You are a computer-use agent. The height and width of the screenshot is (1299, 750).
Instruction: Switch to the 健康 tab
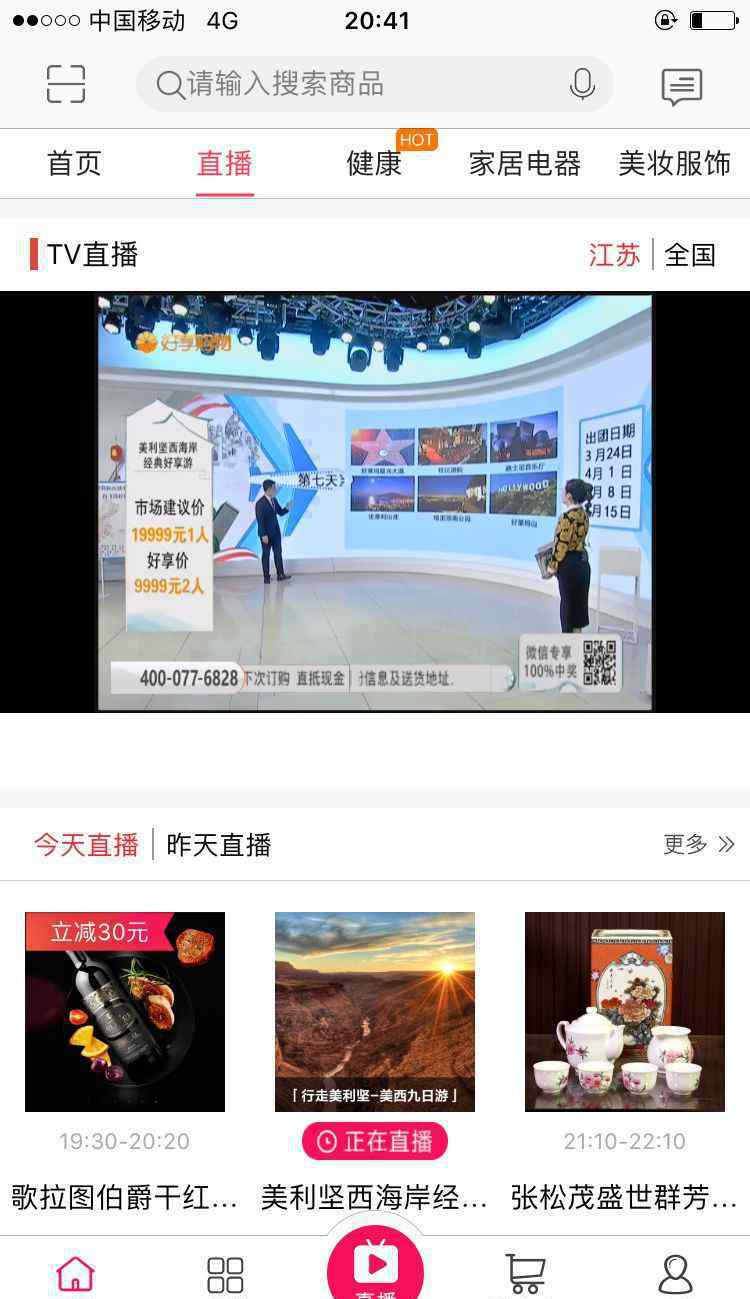tap(374, 163)
